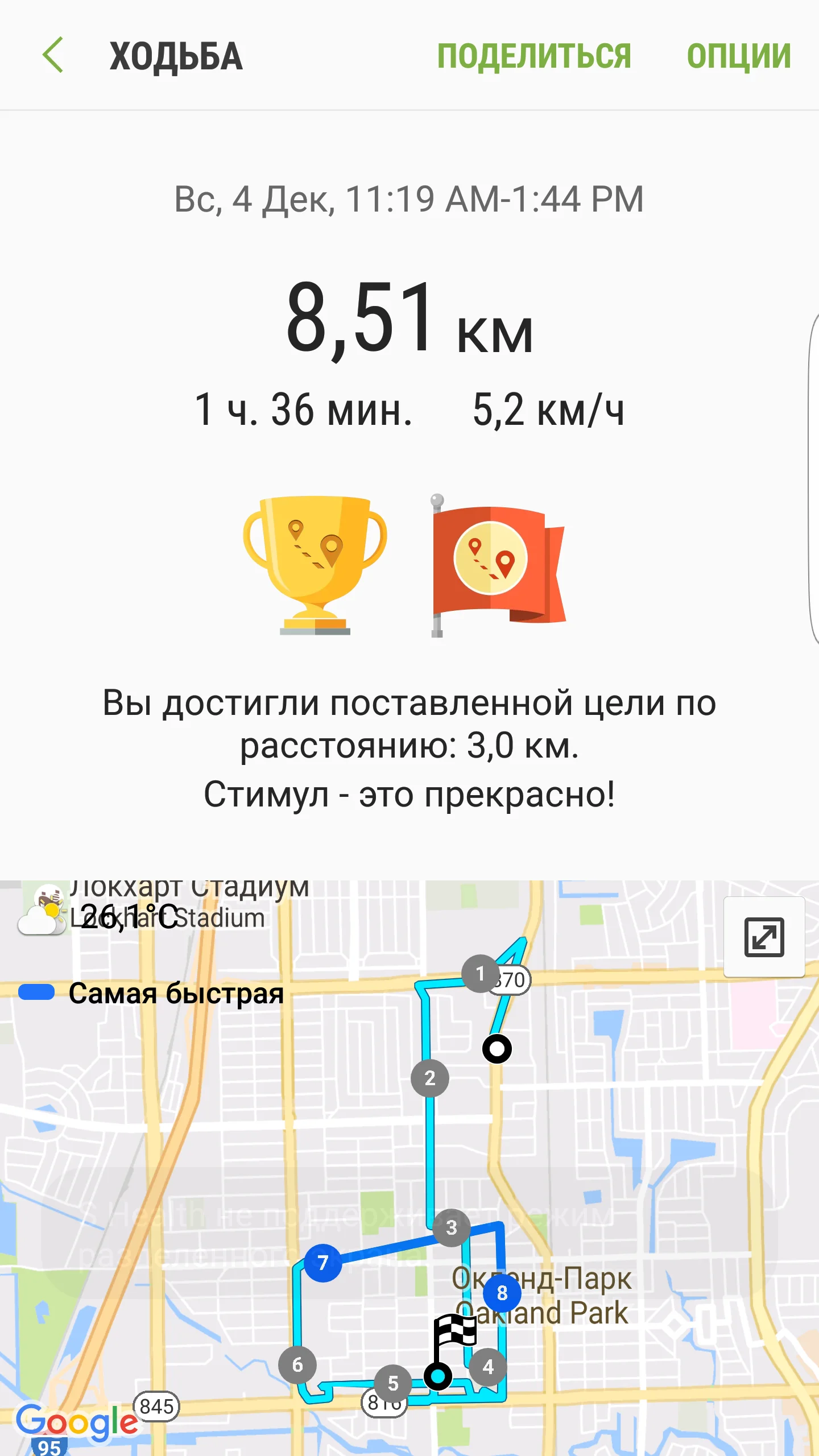The image size is (819, 1456).
Task: Open the Опции menu
Action: [738, 56]
